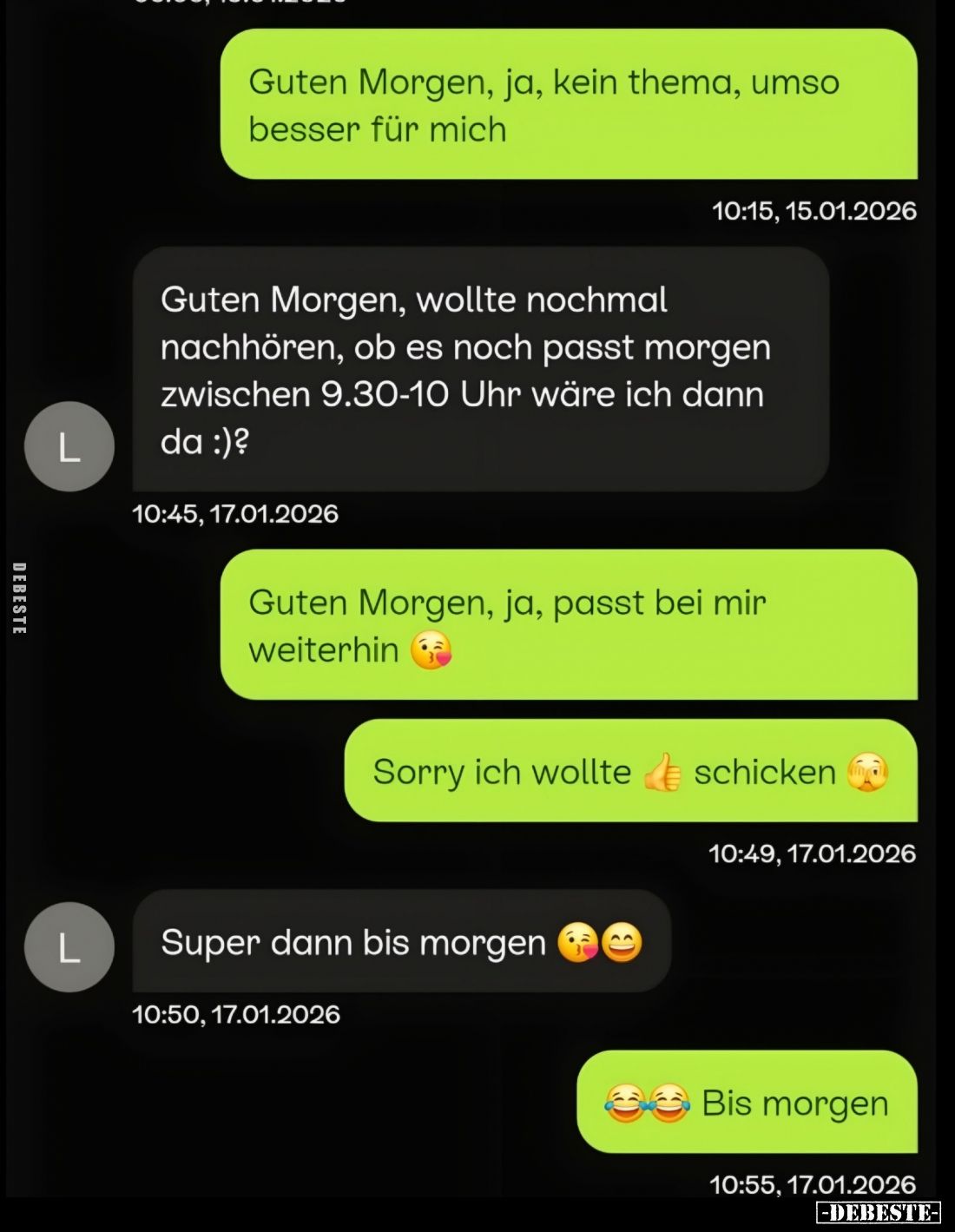Click the upper L contact avatar
The image size is (955, 1232).
(x=68, y=446)
